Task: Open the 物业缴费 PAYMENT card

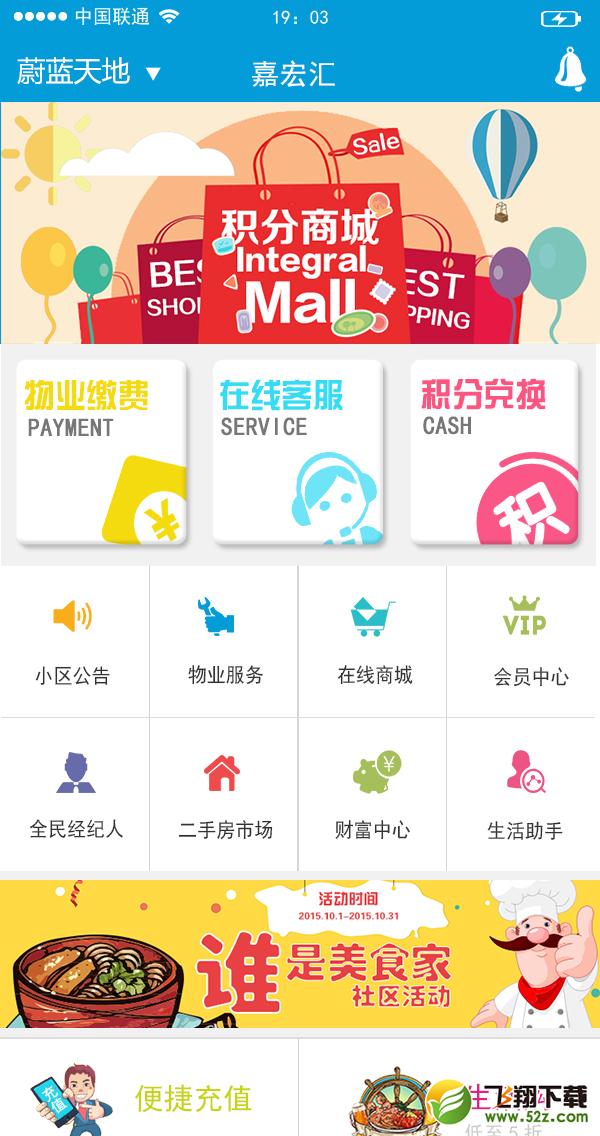Action: pyautogui.click(x=101, y=452)
